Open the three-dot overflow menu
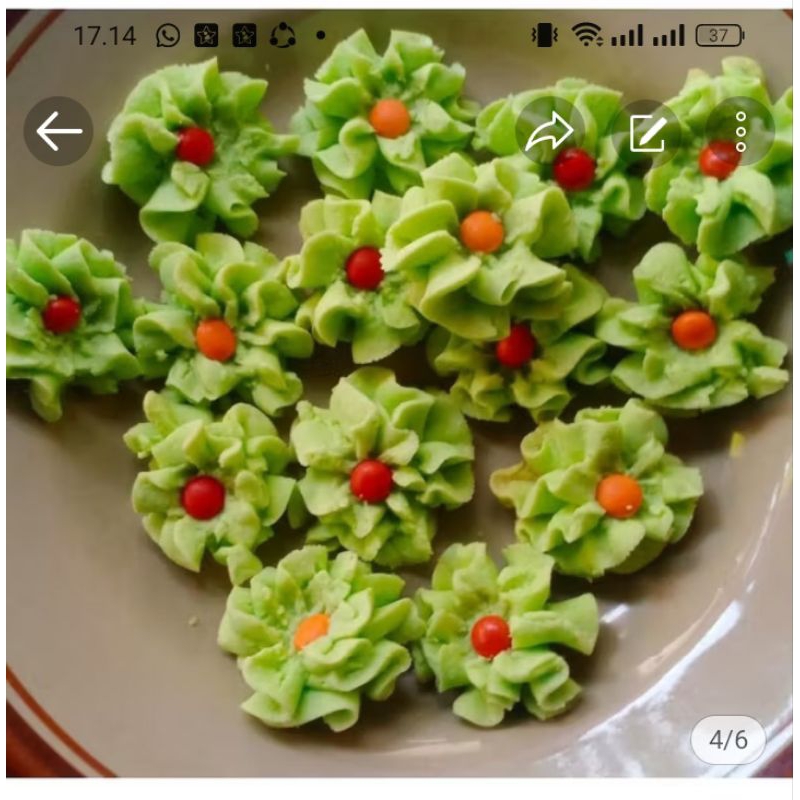This screenshot has height=800, width=800. 740,132
